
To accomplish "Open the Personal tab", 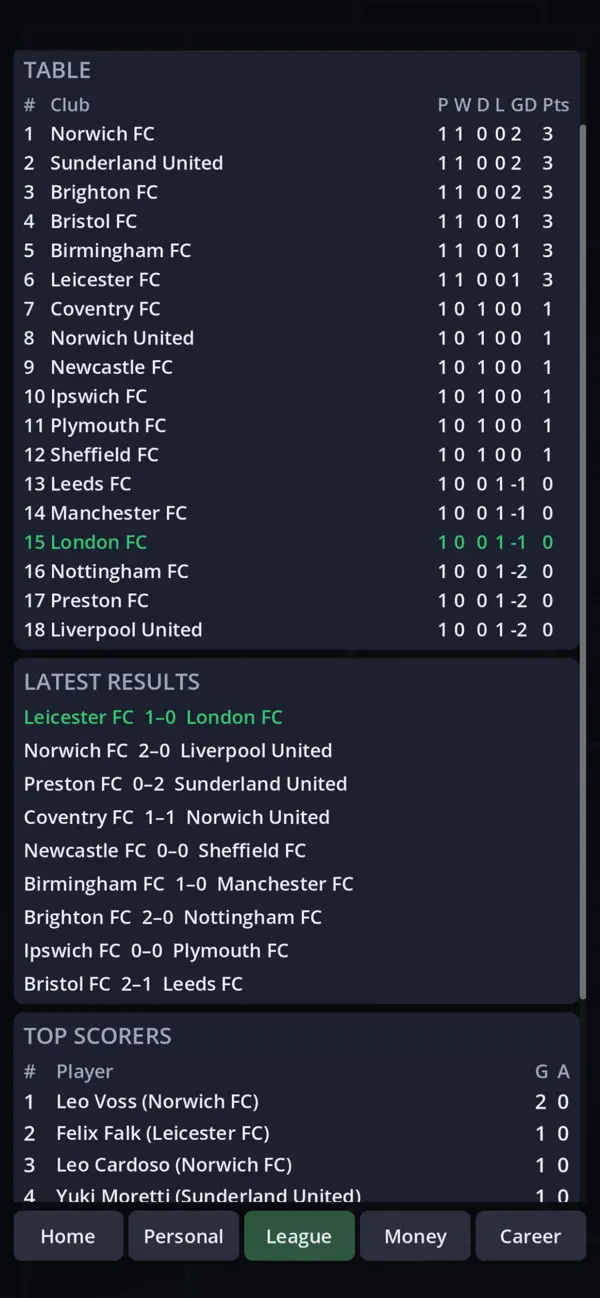I will click(x=184, y=1236).
